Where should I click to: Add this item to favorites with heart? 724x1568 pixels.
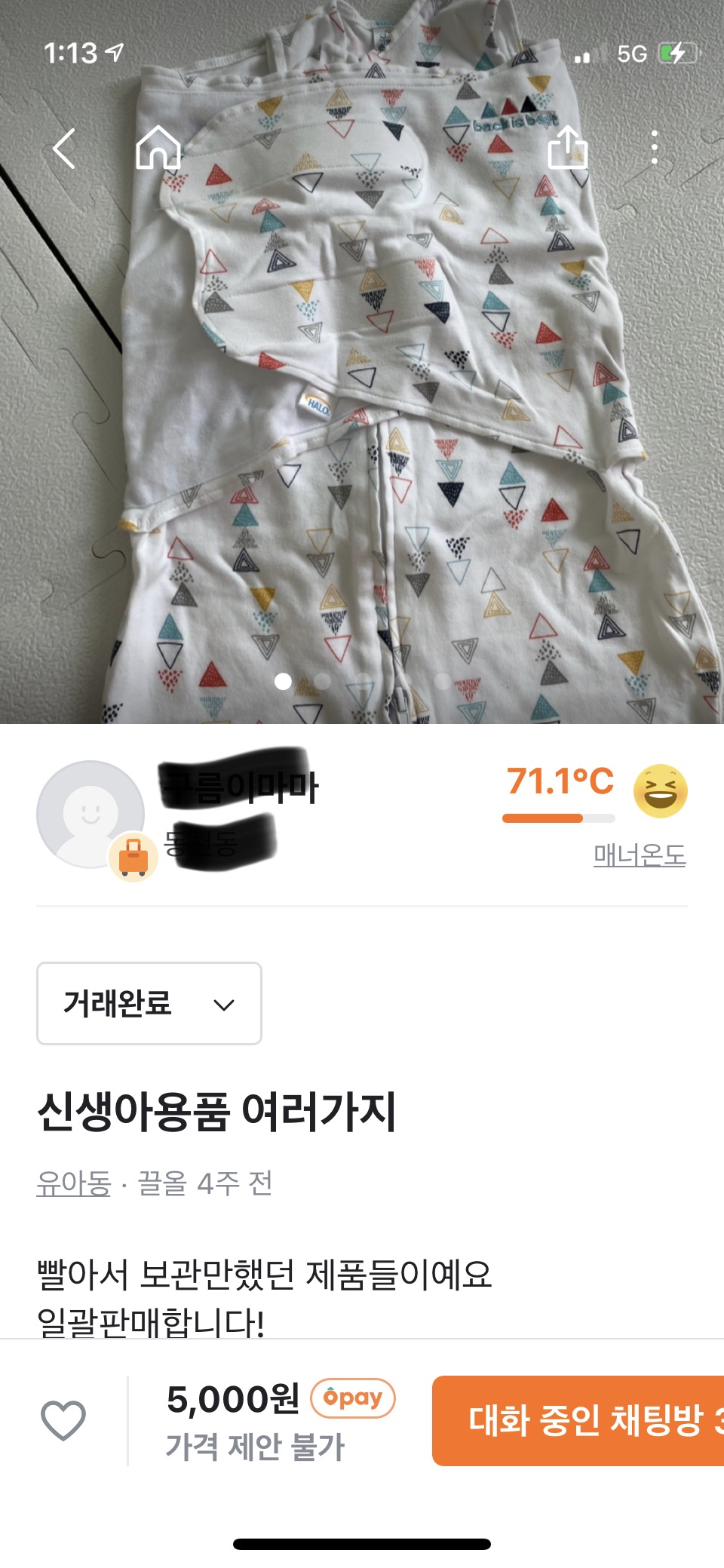coord(63,1421)
